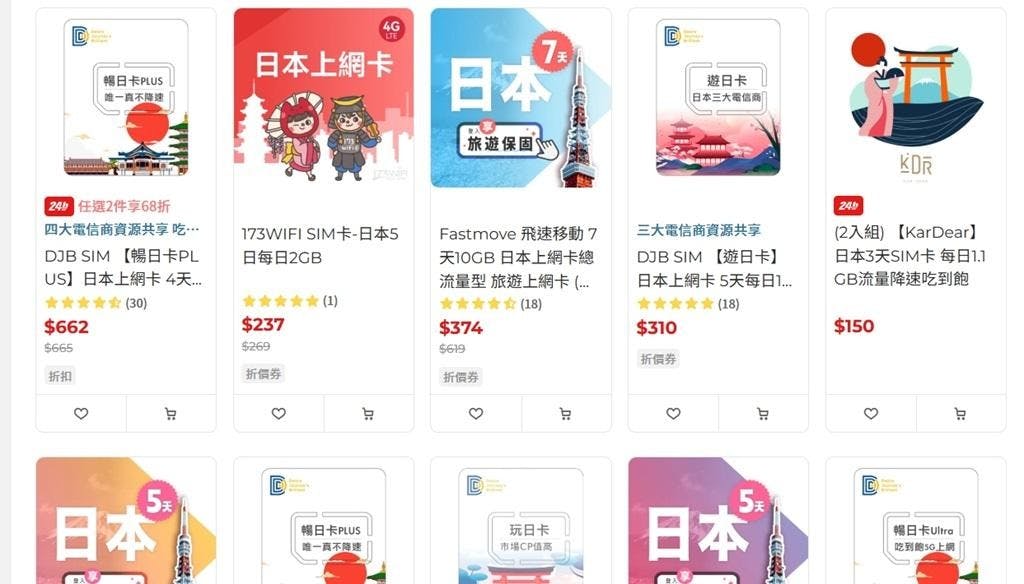
Task: Favorite the 173WIFI SIM卡 item
Action: [279, 413]
